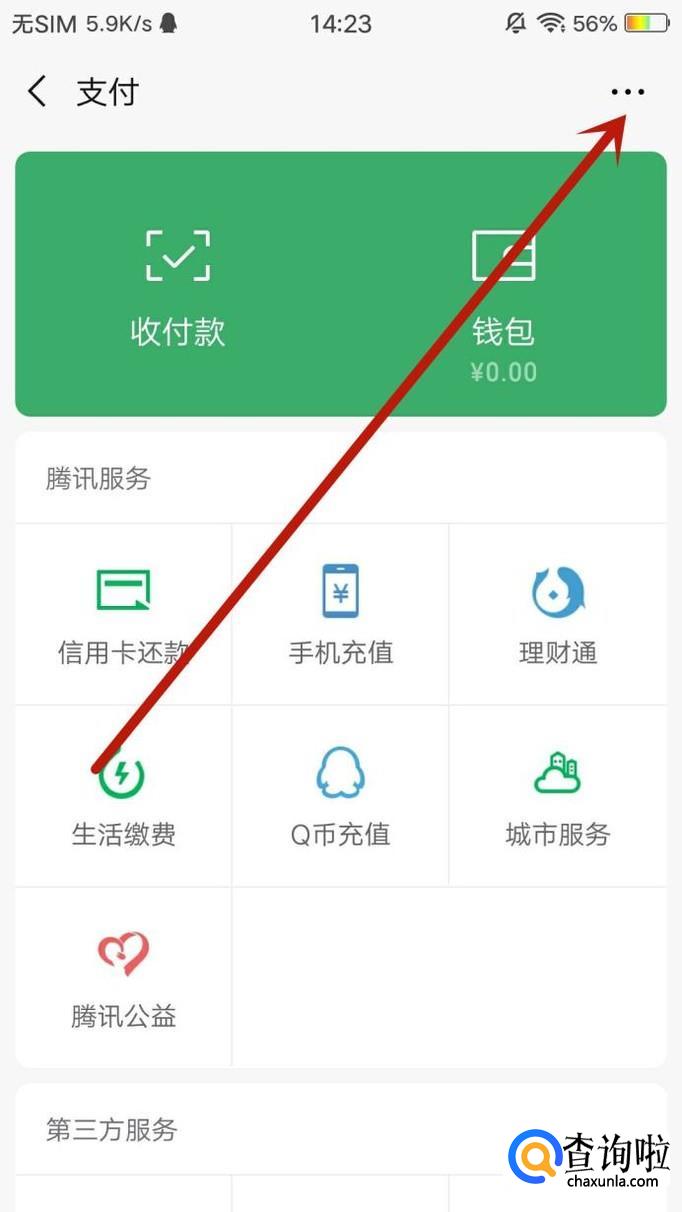Viewport: 682px width, 1212px height.
Task: Open Q币充值 recharge
Action: click(x=340, y=797)
